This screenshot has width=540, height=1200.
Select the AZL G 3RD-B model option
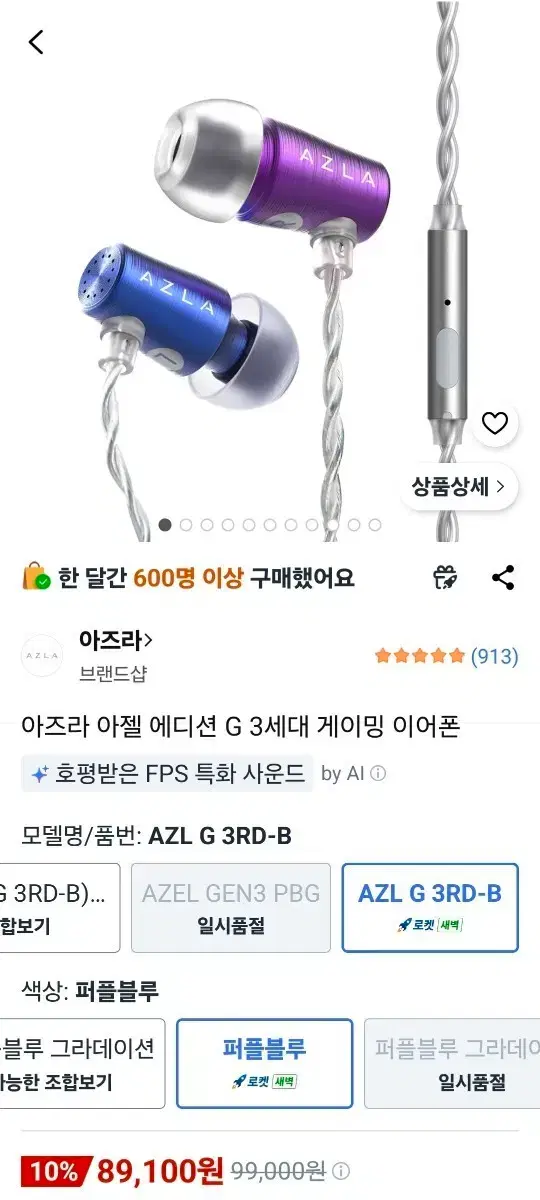point(430,907)
